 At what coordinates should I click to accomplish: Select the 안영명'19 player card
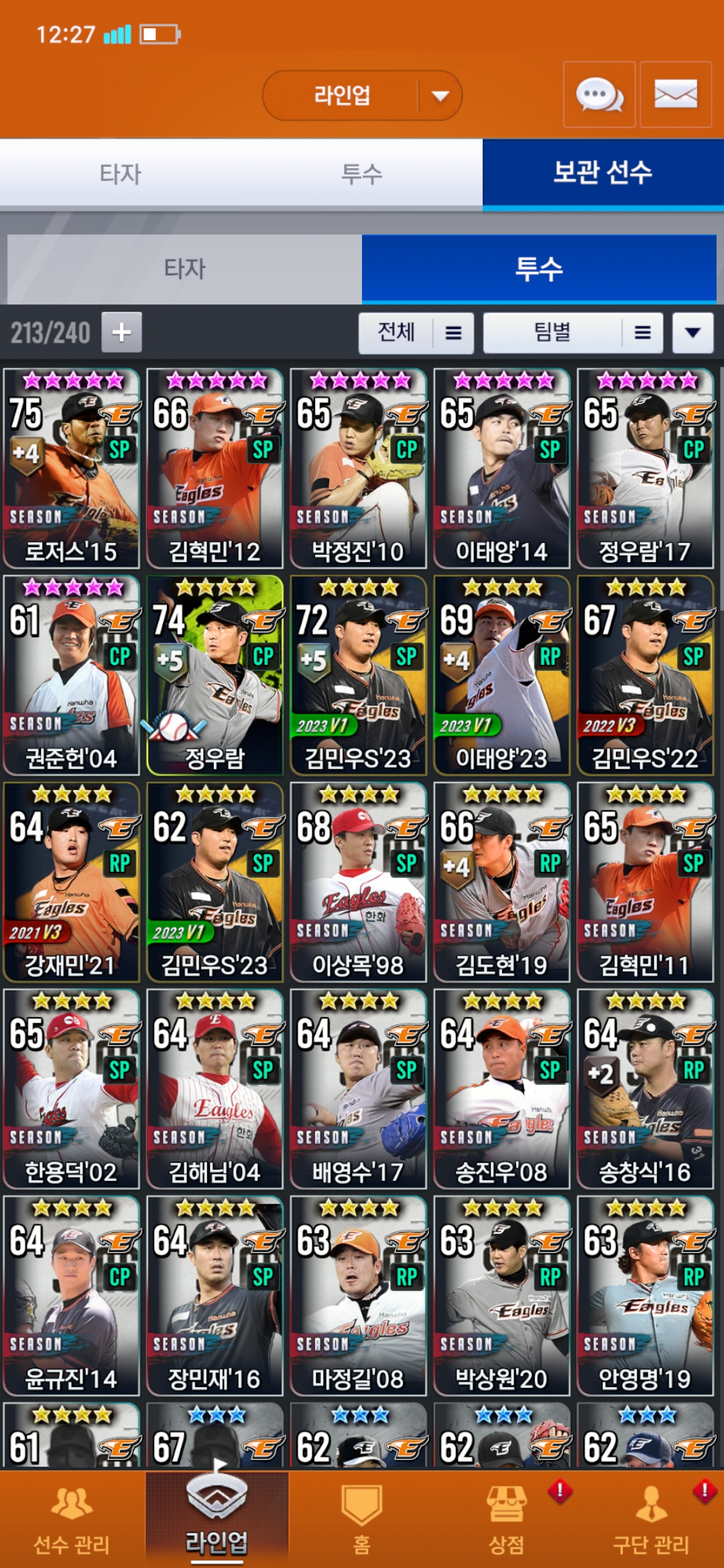click(x=645, y=1296)
